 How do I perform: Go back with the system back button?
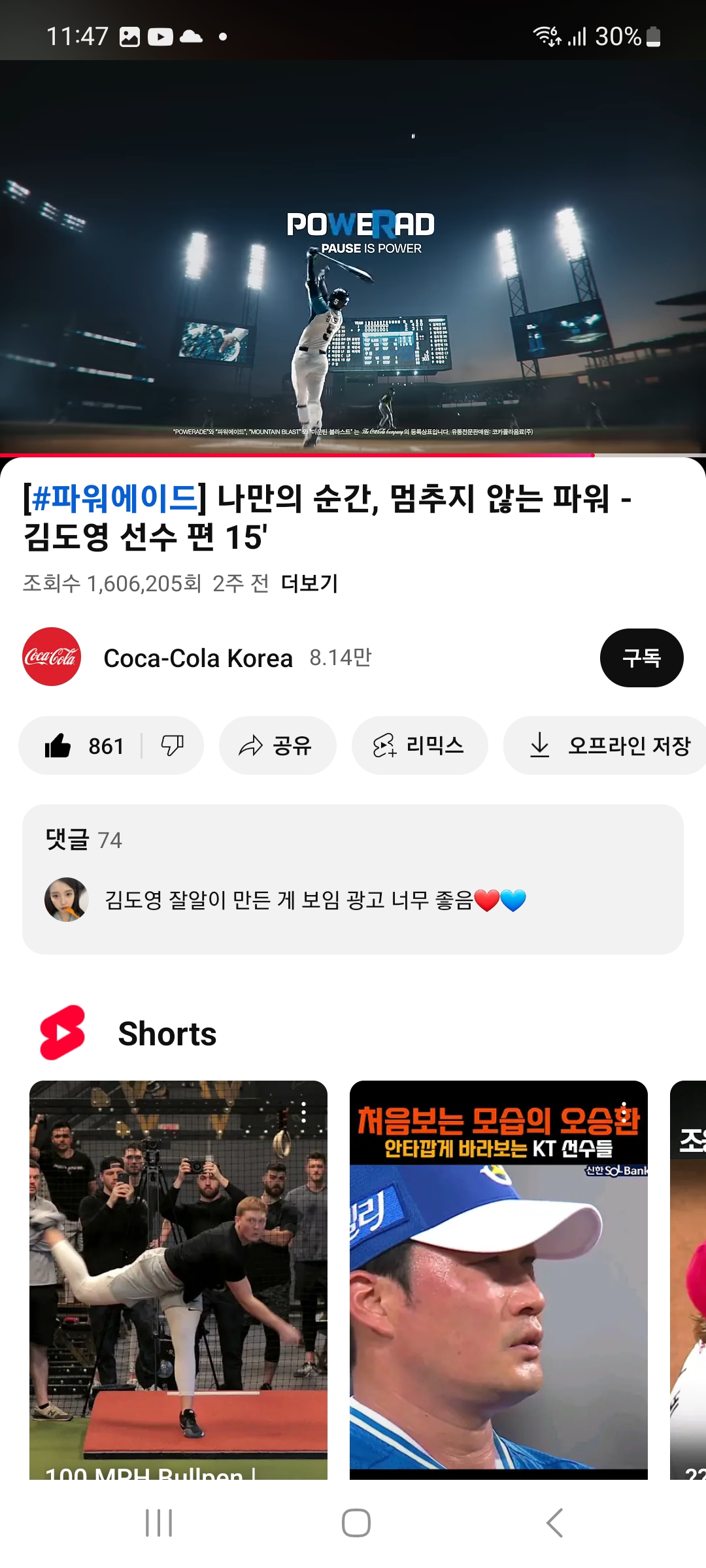click(554, 1523)
